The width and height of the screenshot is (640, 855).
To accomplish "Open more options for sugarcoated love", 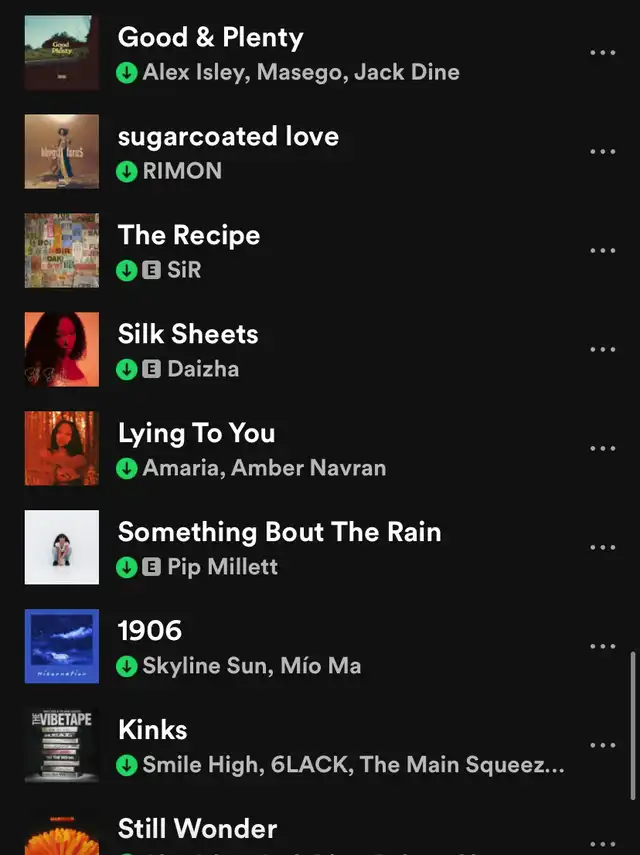I will pyautogui.click(x=603, y=152).
